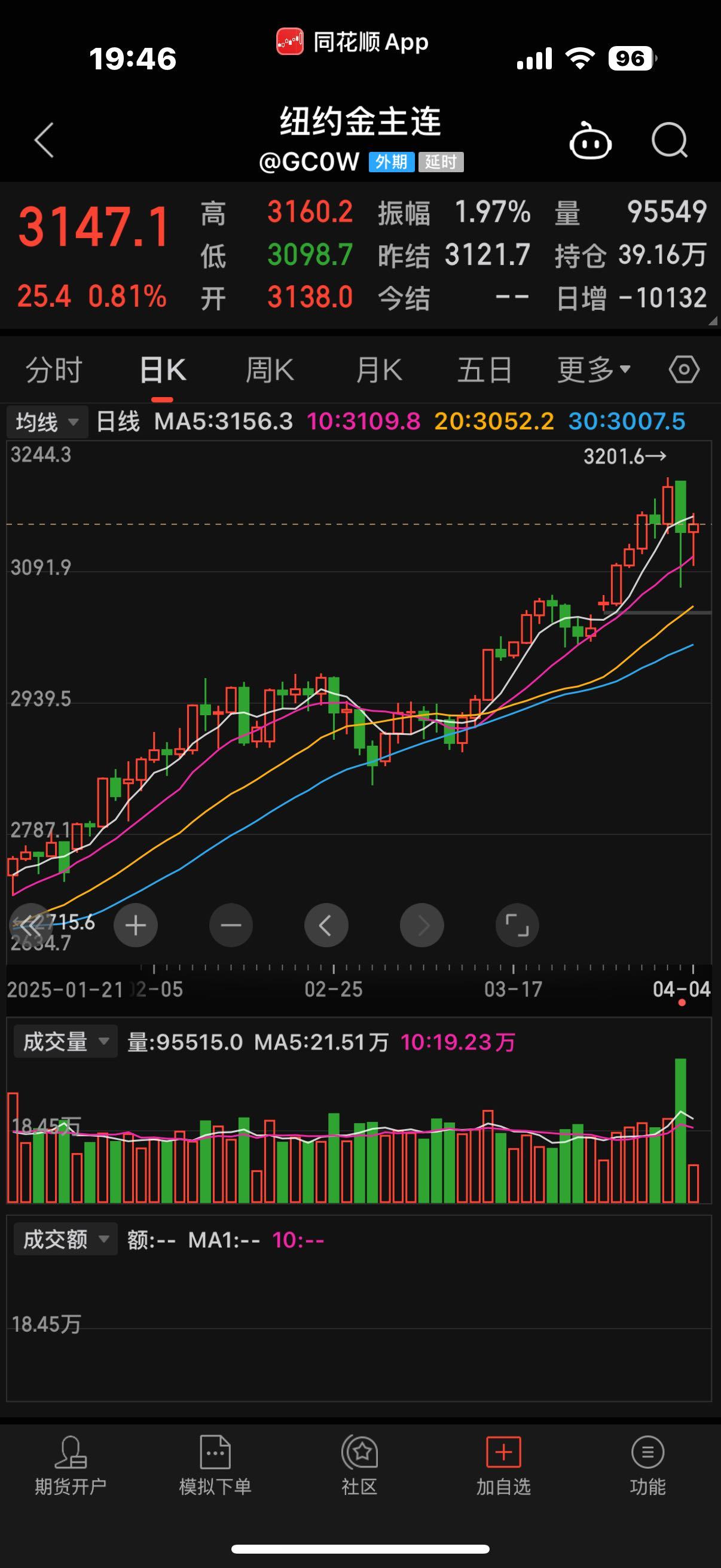Expand the 更多 chart period dropdown

593,370
